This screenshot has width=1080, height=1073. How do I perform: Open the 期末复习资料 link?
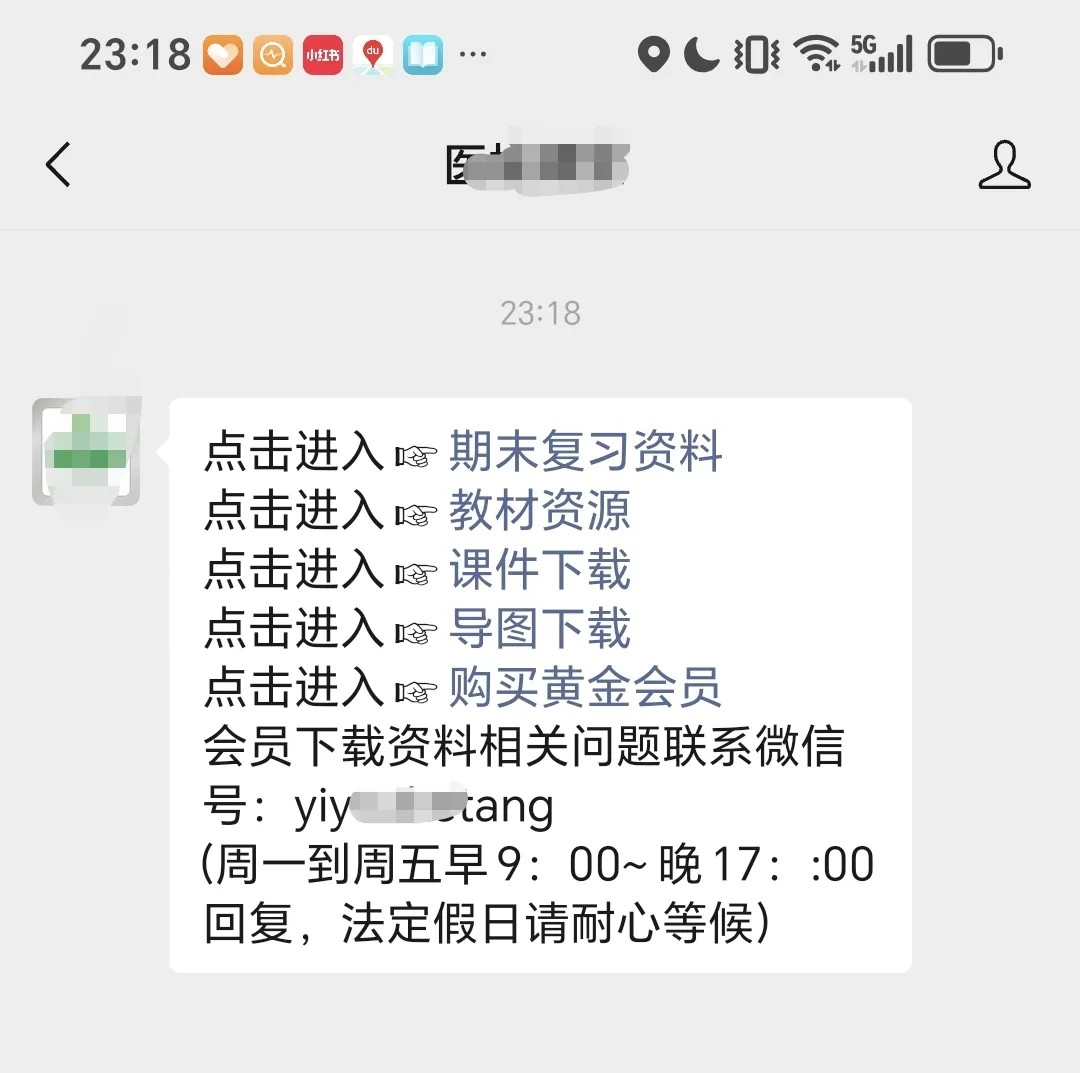(585, 452)
